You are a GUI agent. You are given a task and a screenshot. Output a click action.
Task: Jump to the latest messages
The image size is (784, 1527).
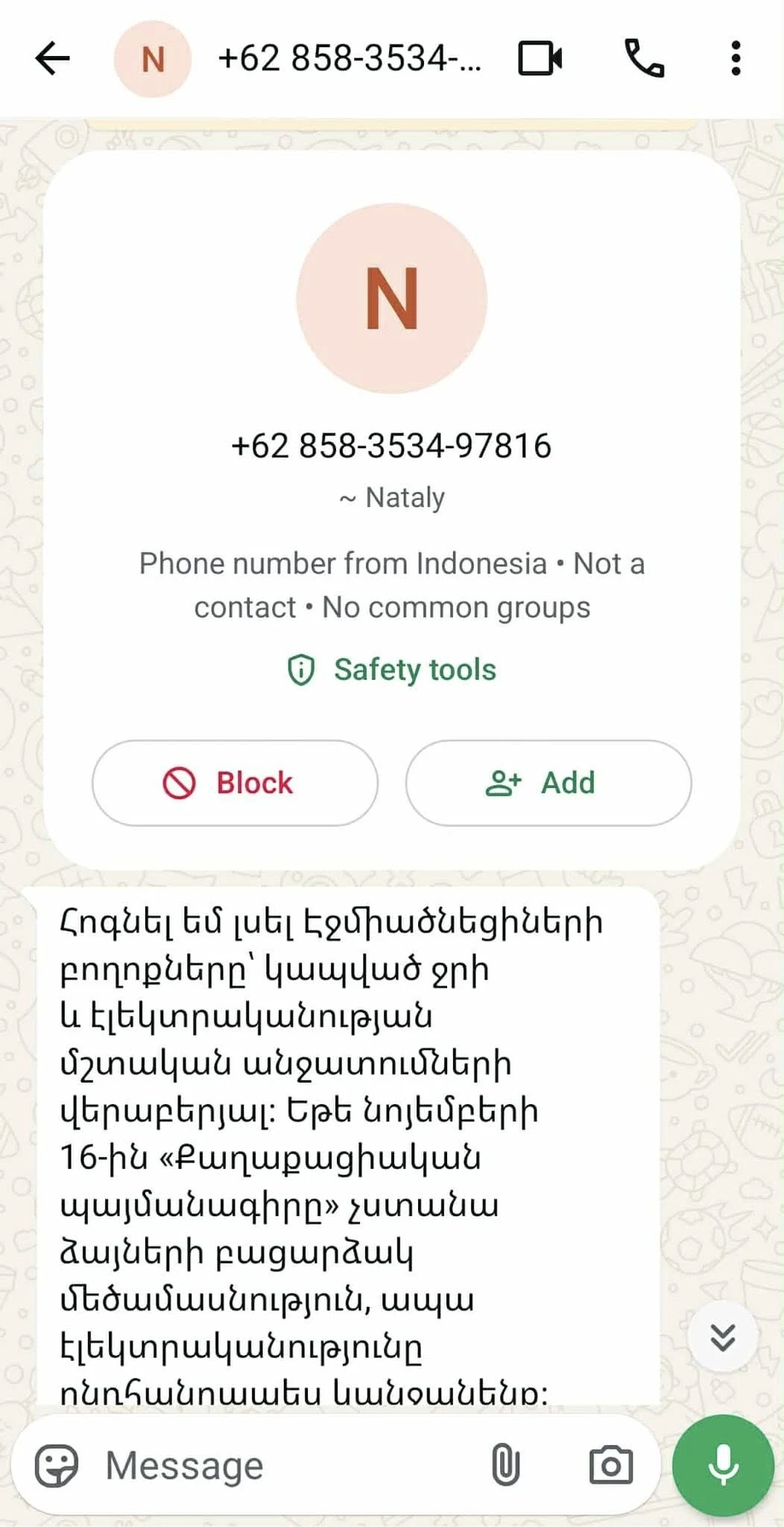722,1337
